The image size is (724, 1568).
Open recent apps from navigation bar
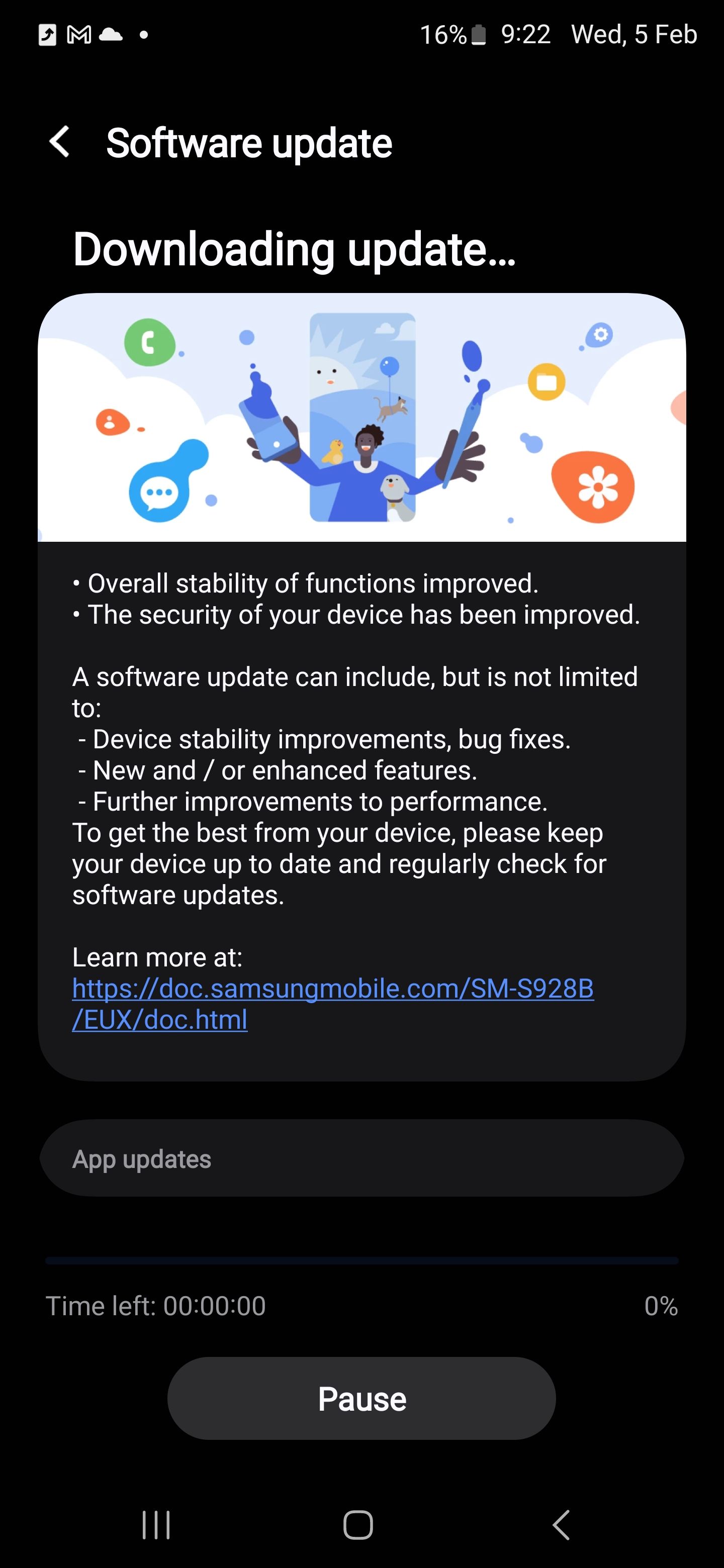[x=156, y=1525]
